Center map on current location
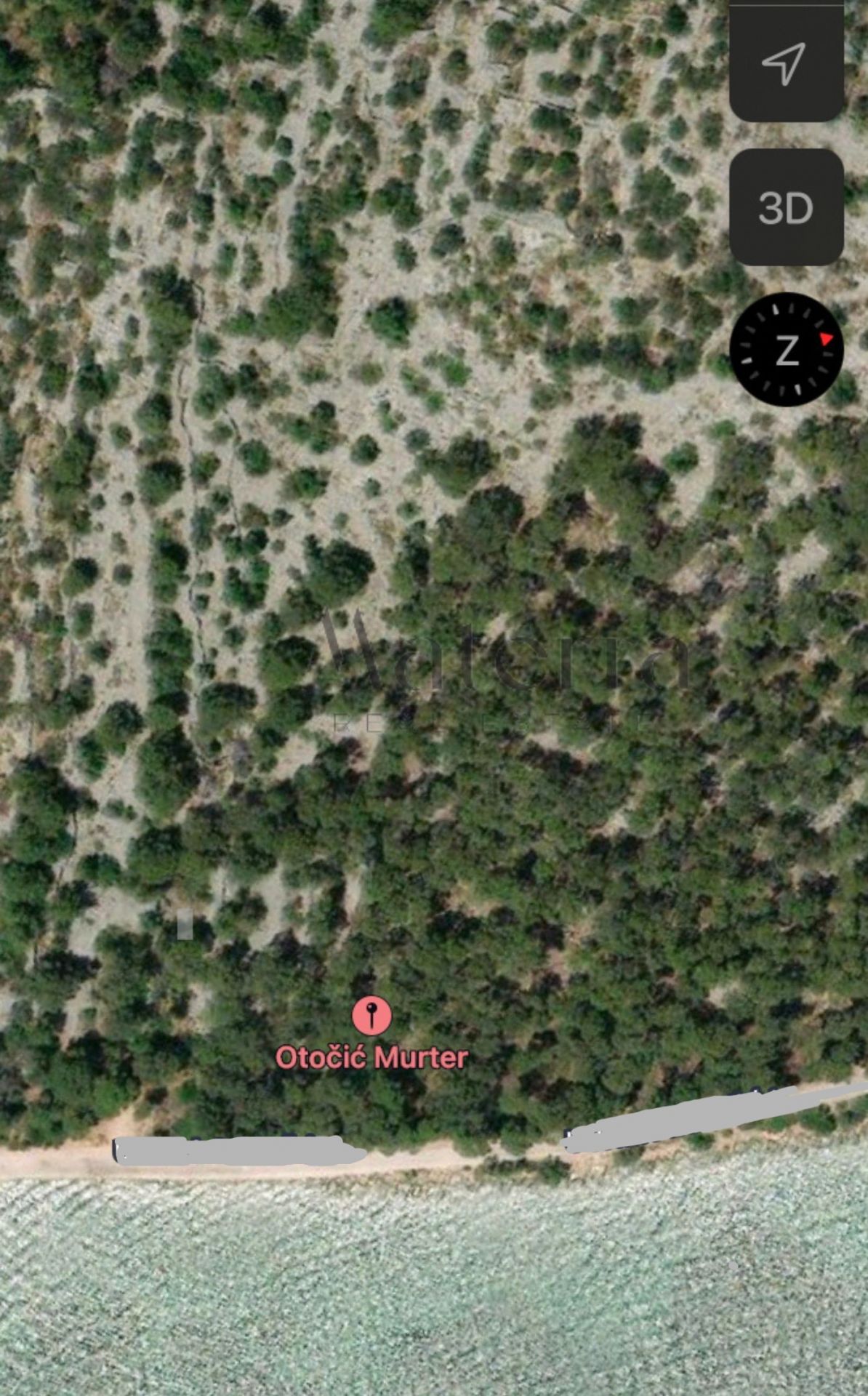Viewport: 868px width, 1396px height. 785,62
